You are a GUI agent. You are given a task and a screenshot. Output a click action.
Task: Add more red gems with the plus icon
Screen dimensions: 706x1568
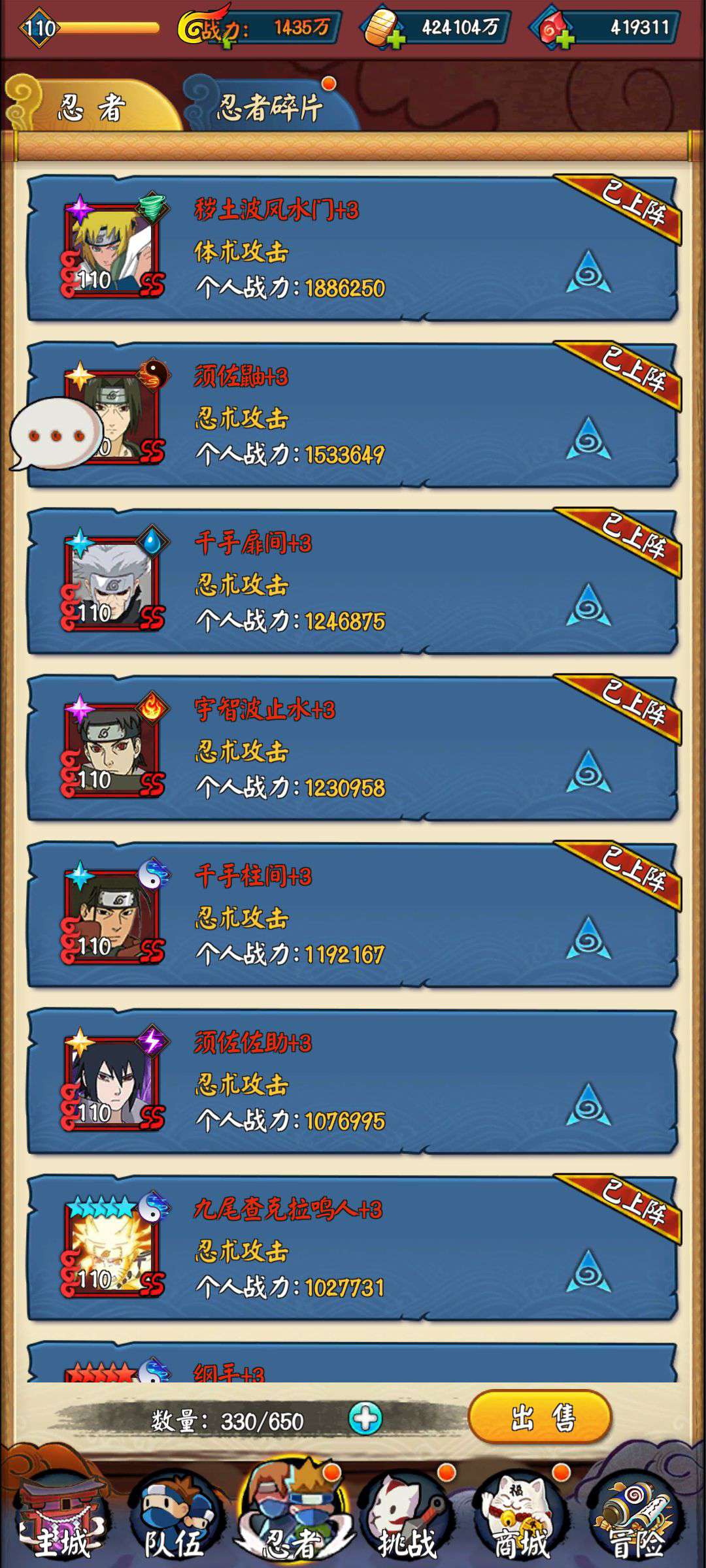(565, 39)
